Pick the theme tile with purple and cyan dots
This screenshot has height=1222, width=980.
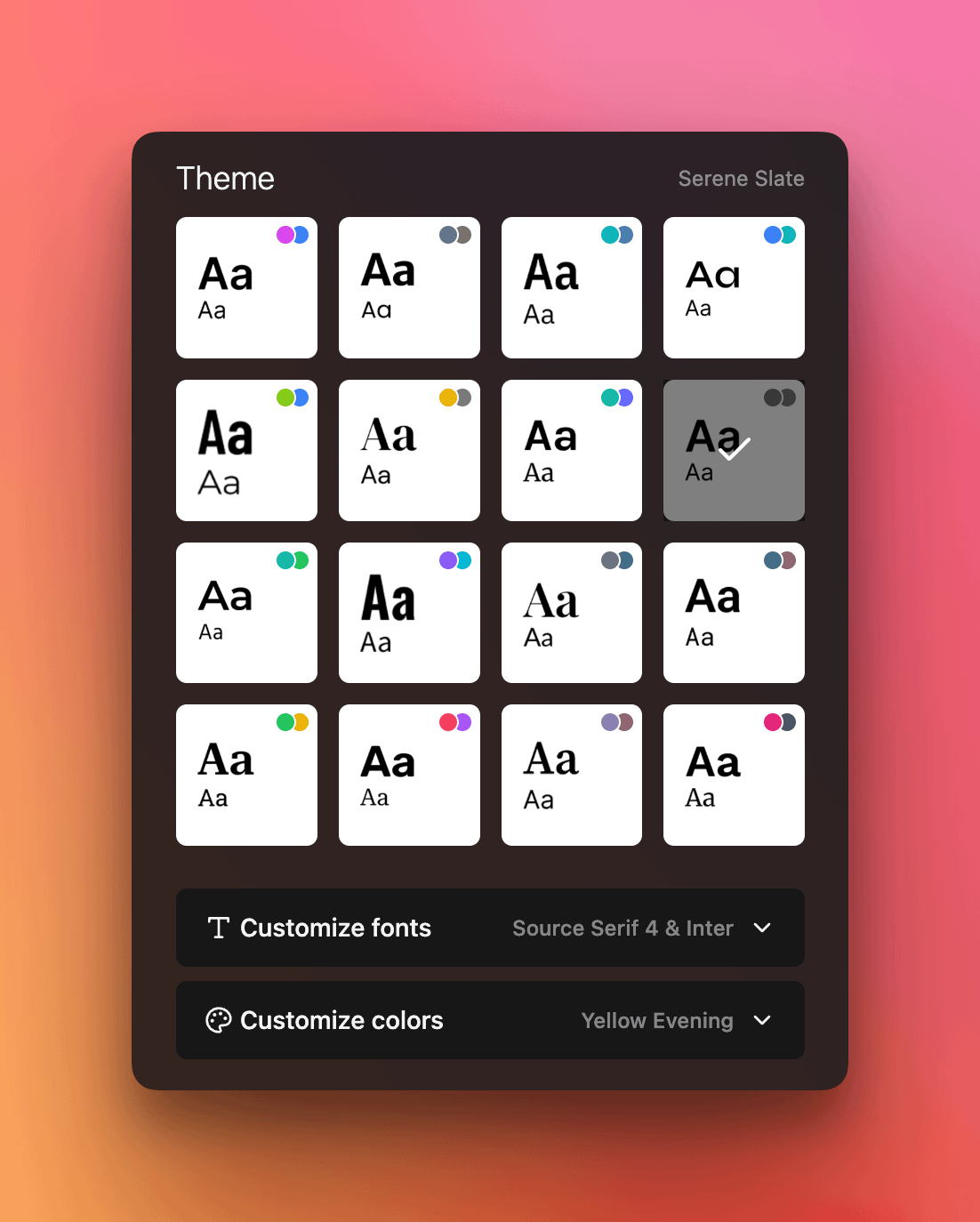point(409,613)
